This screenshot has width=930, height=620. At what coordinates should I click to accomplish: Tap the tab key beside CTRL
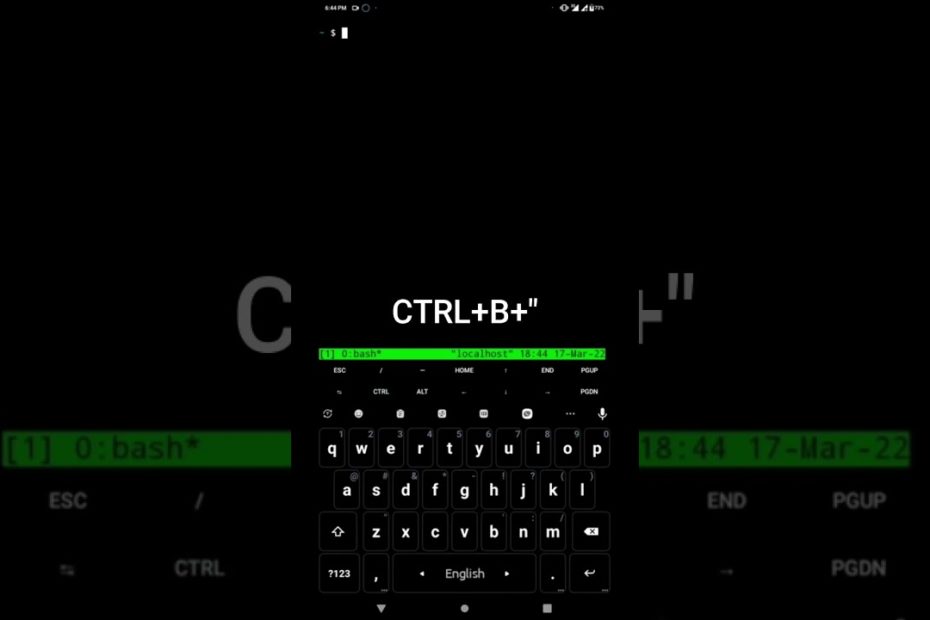coord(340,392)
